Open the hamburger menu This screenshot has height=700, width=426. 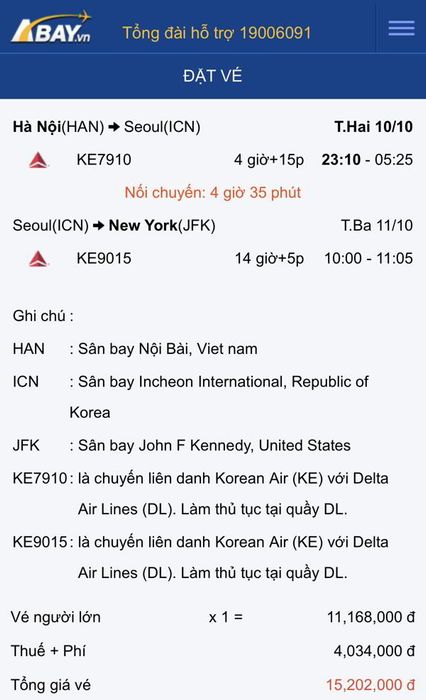click(401, 28)
